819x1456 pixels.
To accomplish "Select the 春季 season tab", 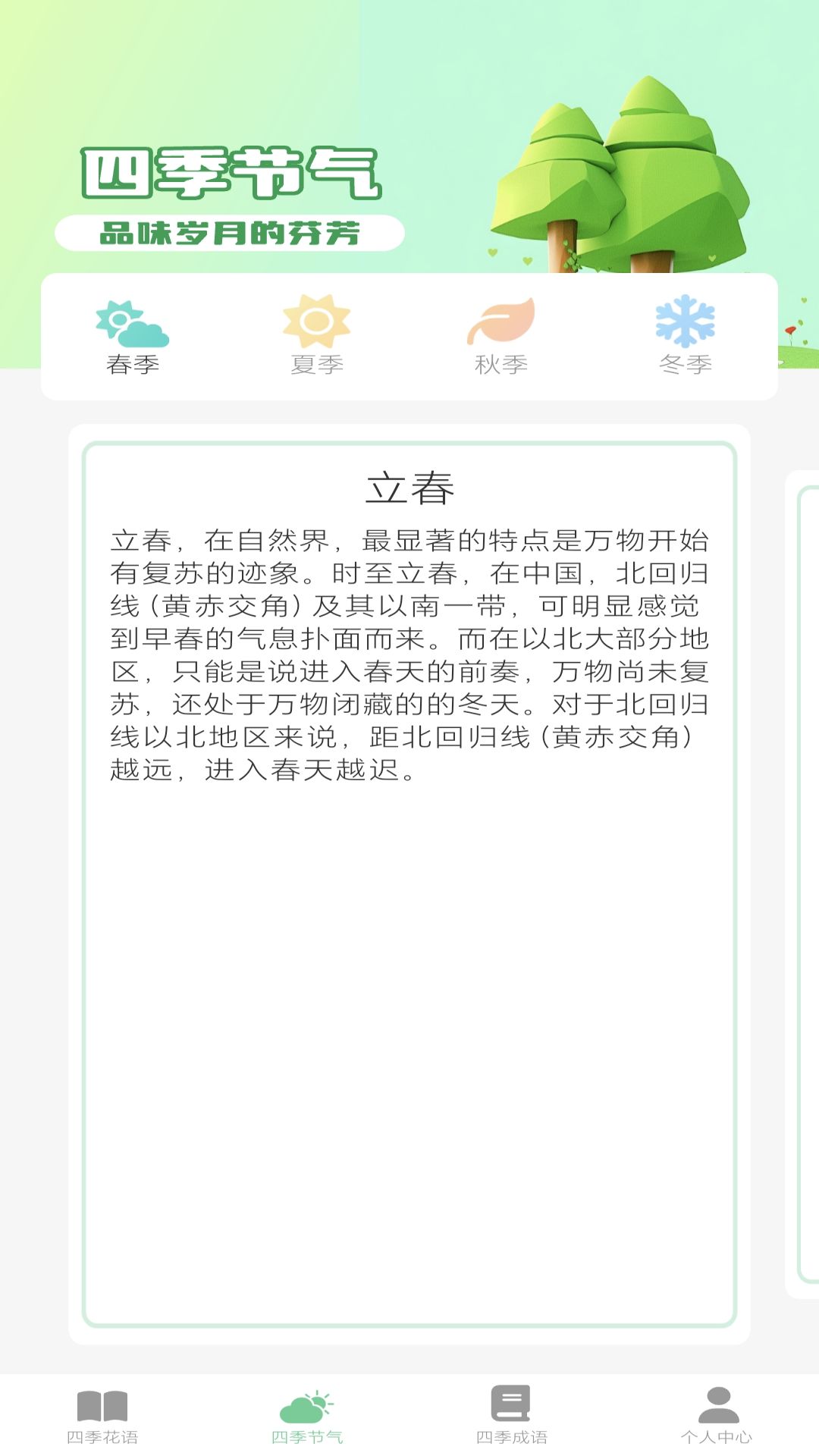I will 133,337.
